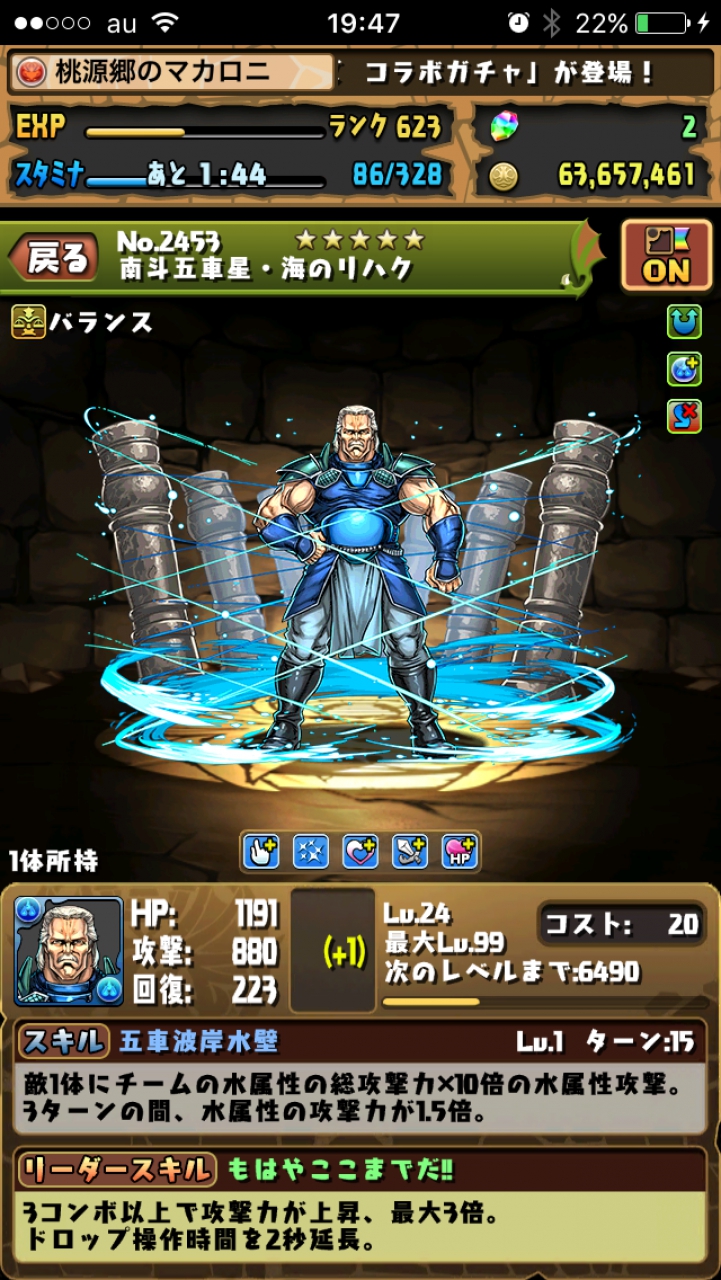Tap the HP plus awakening icon
The width and height of the screenshot is (721, 1280).
[460, 851]
